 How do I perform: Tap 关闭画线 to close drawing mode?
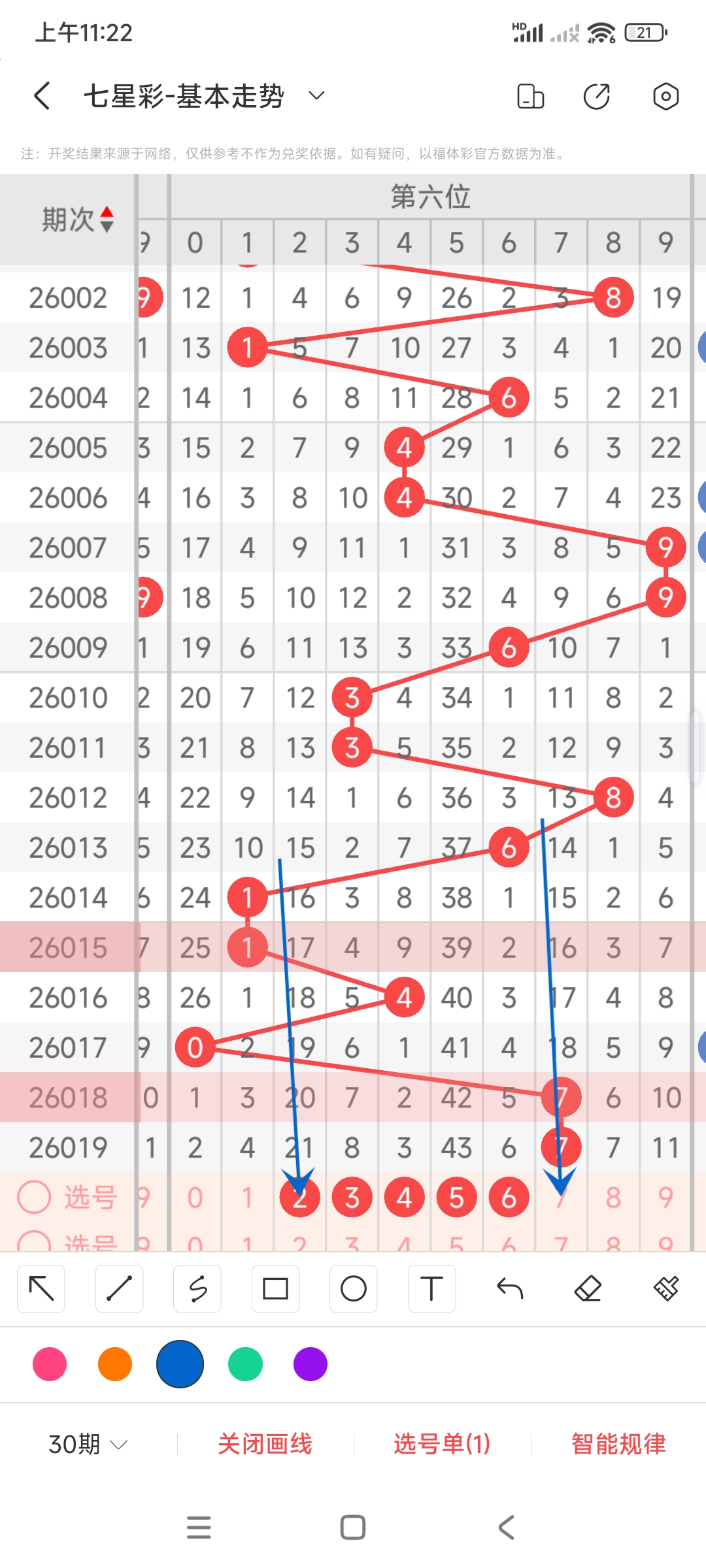265,1444
